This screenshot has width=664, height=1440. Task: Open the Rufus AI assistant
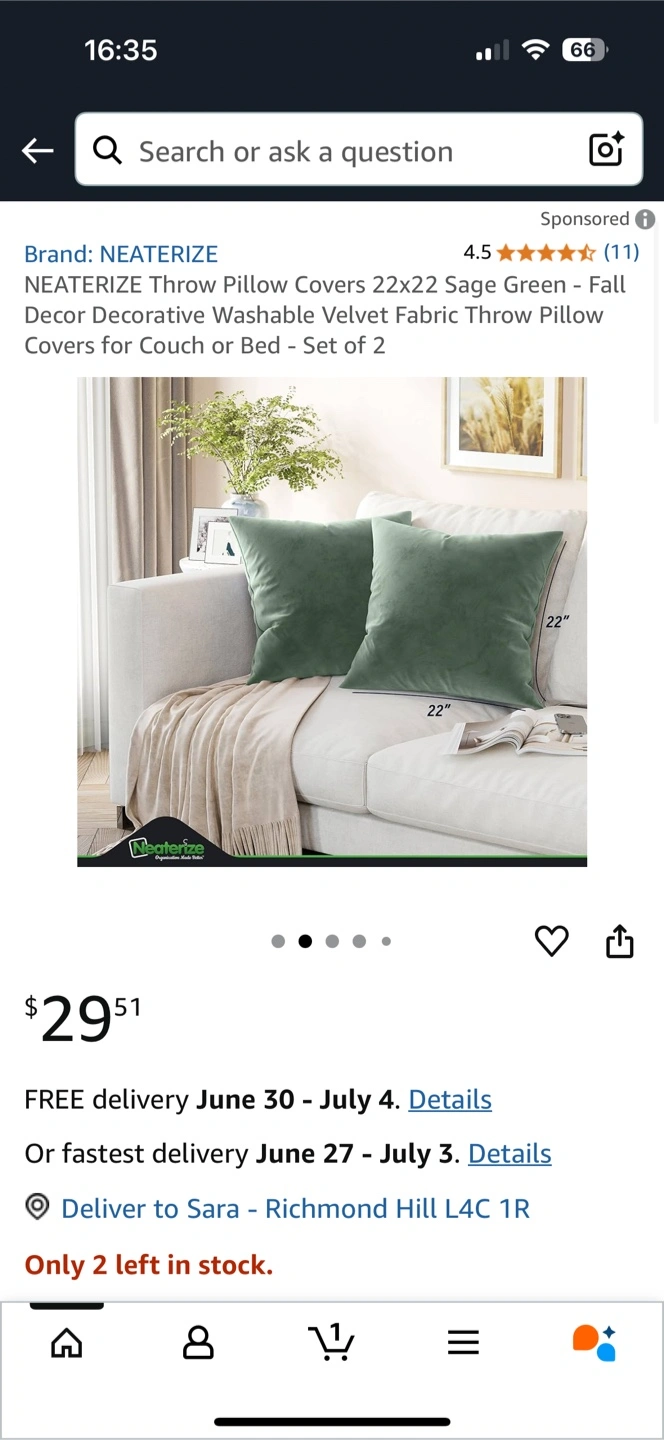click(594, 1343)
